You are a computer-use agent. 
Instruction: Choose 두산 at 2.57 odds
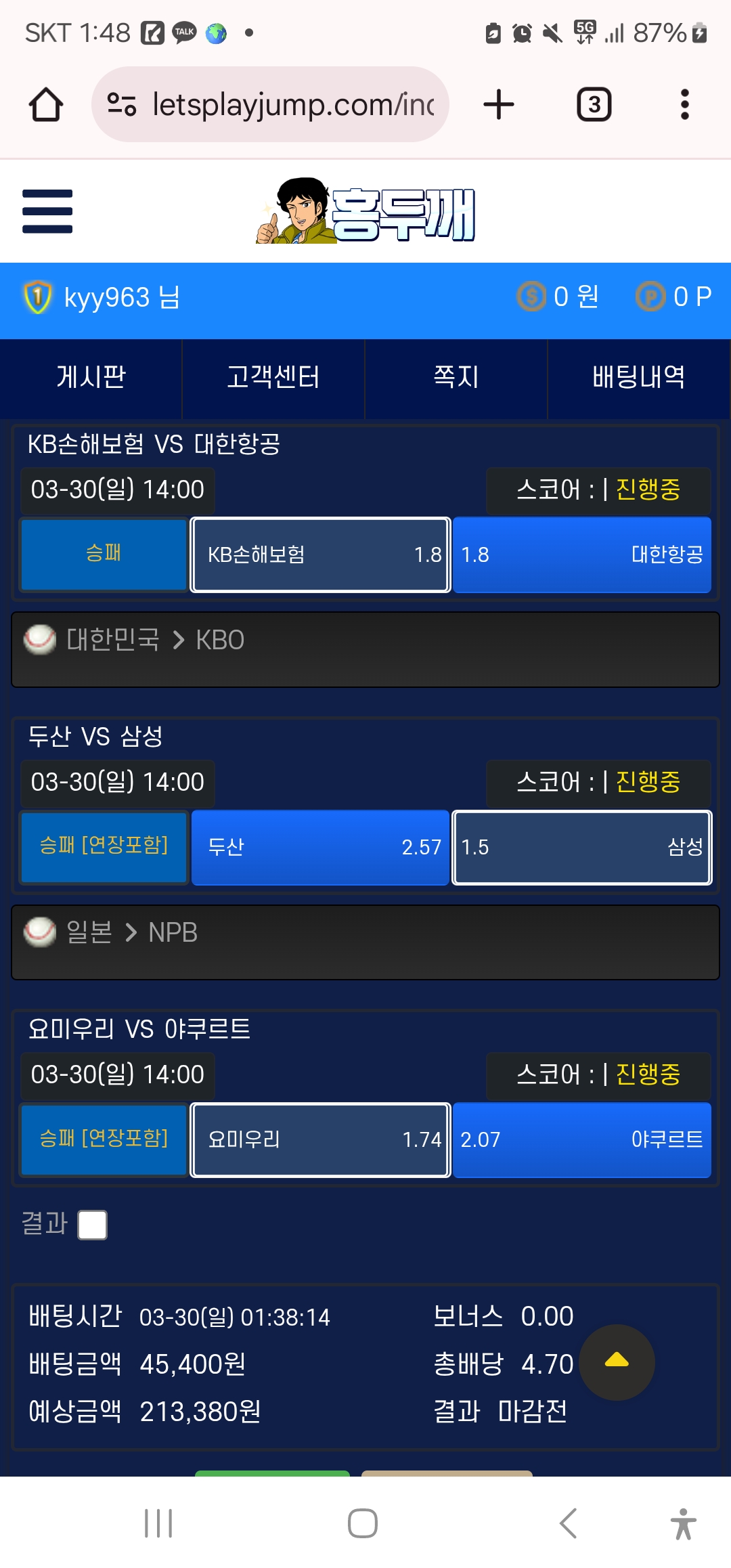[x=321, y=847]
